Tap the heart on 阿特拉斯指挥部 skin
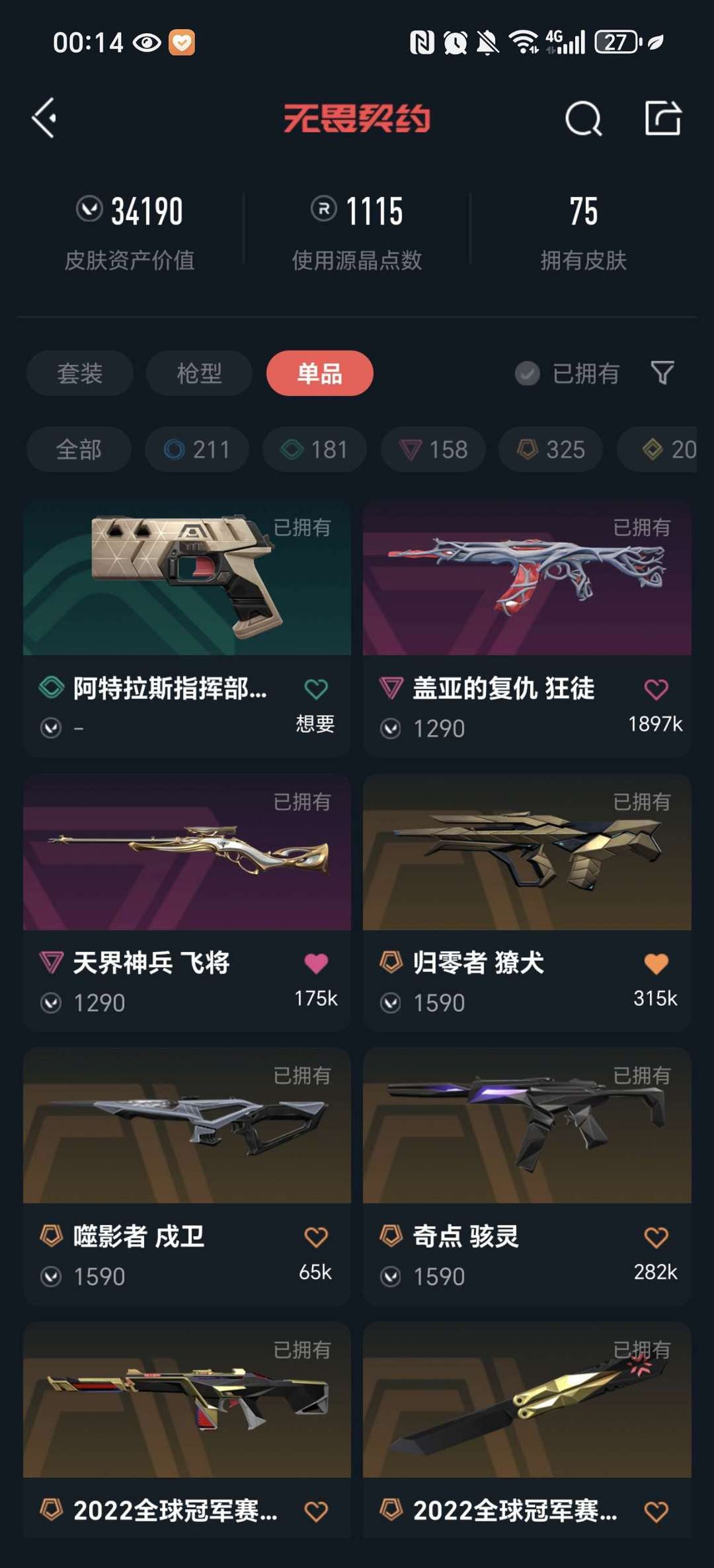This screenshot has height=1568, width=714. point(316,689)
